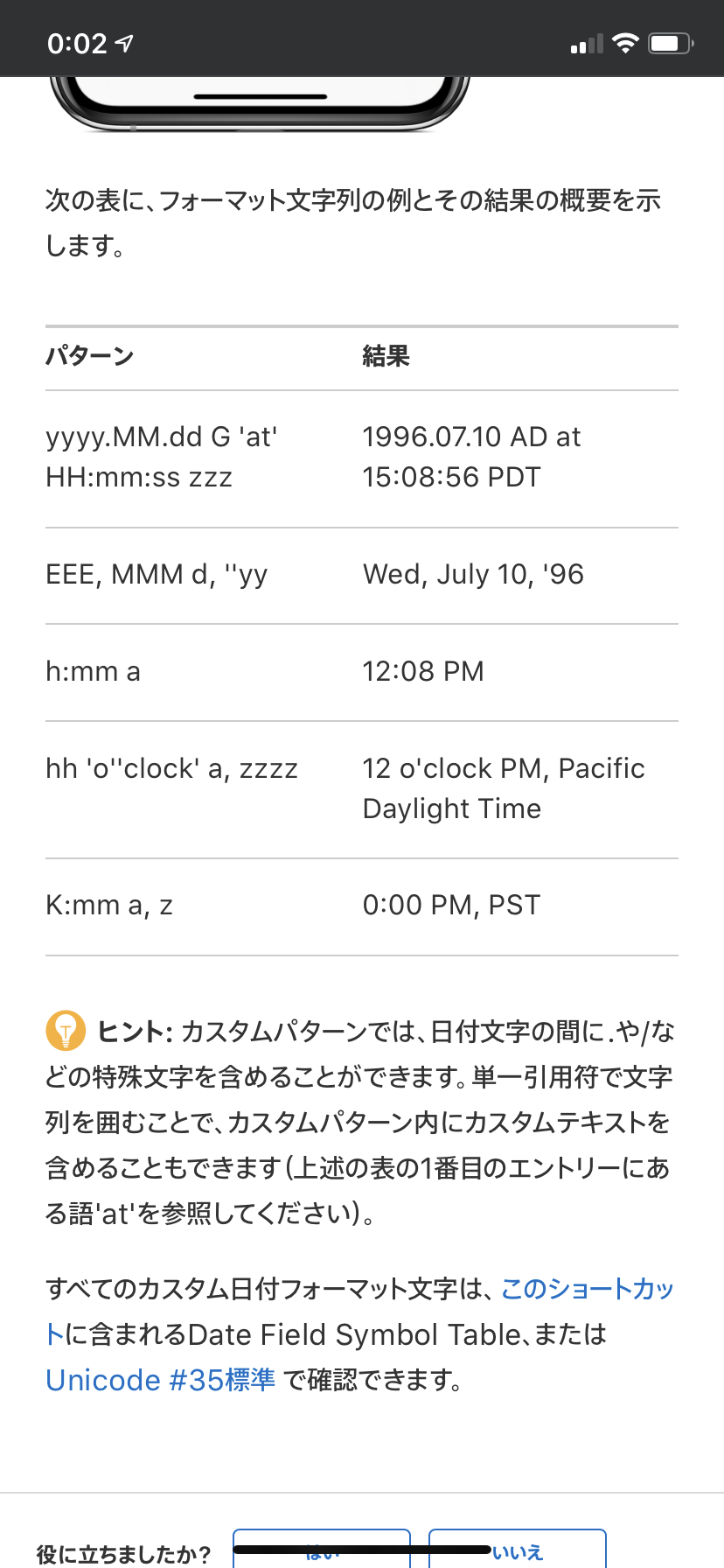Answer はい to the helpful question
The width and height of the screenshot is (724, 1568).
point(322,1549)
